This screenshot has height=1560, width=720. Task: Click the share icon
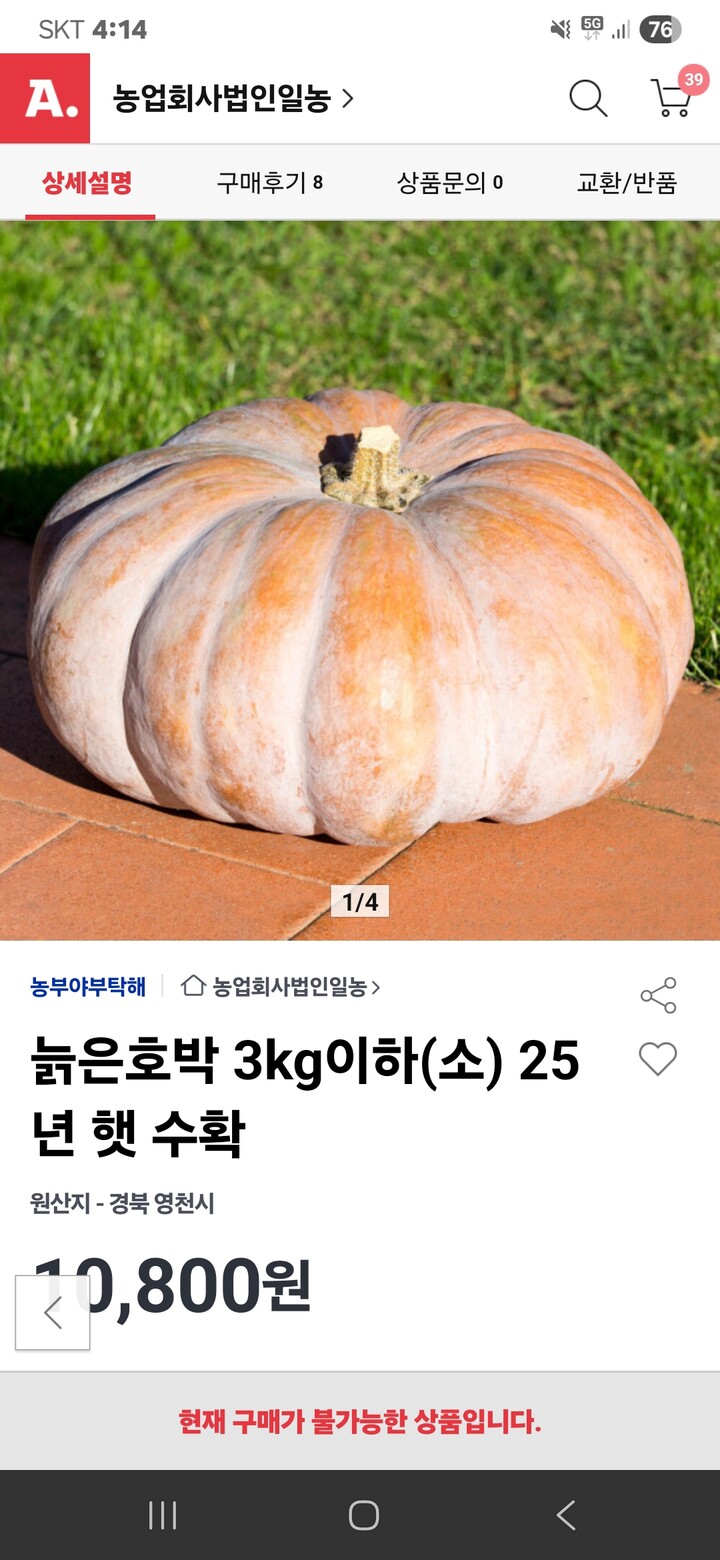[x=657, y=993]
